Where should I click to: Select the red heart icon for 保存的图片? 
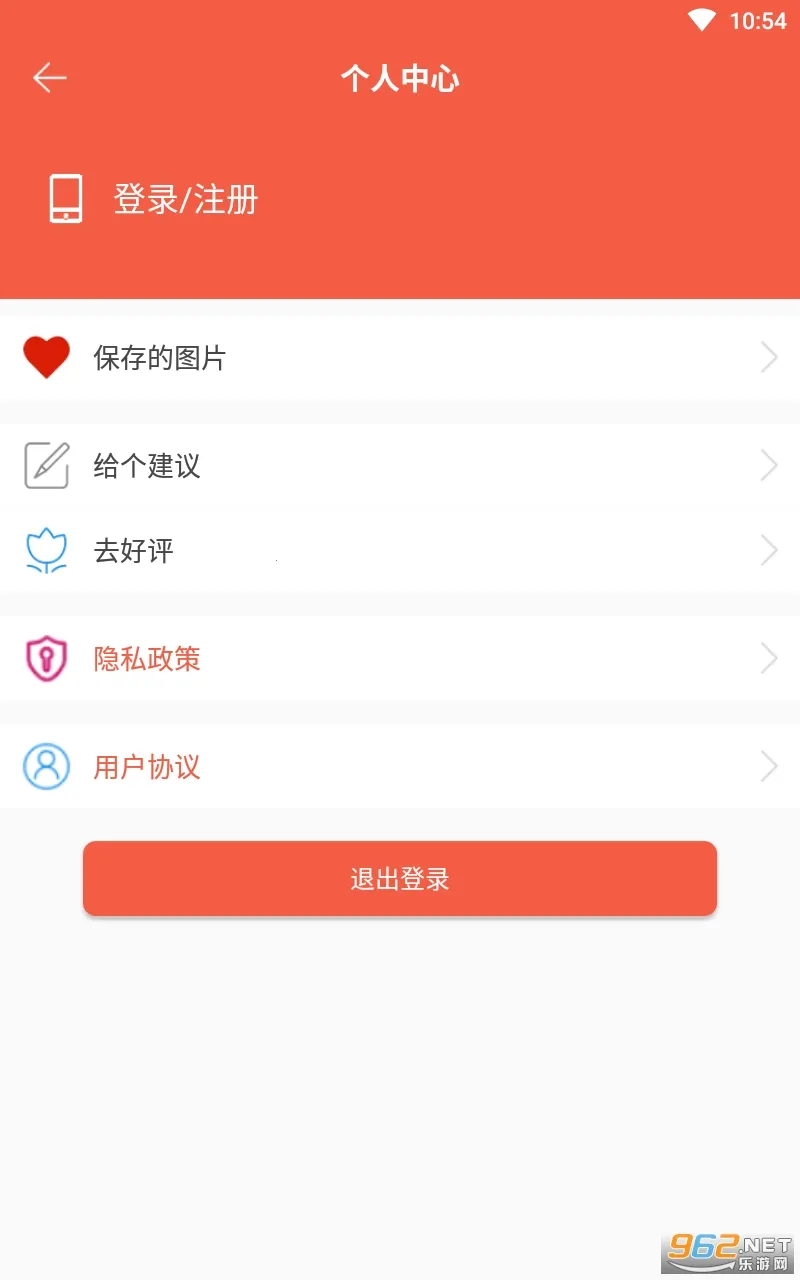coord(44,356)
